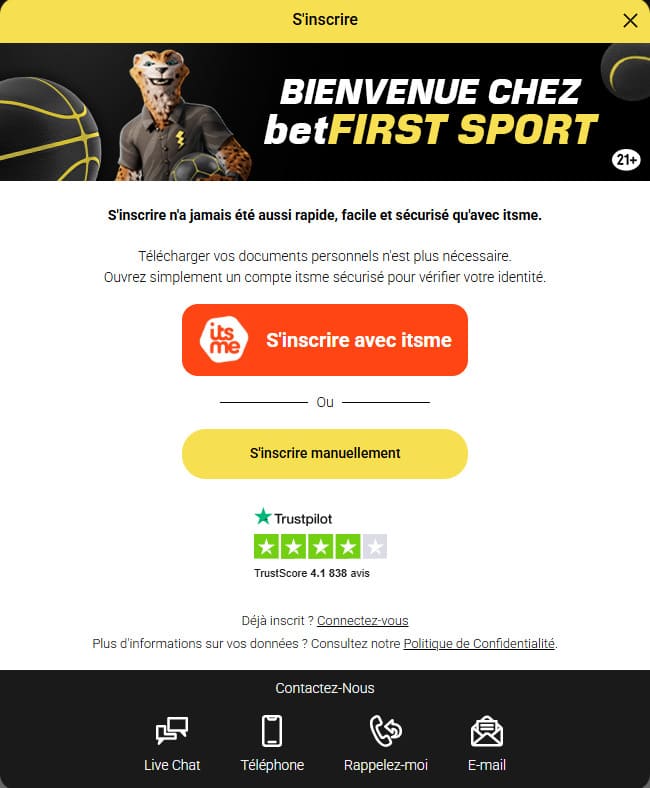This screenshot has width=650, height=788.
Task: Register using the itsme button
Action: click(x=325, y=340)
